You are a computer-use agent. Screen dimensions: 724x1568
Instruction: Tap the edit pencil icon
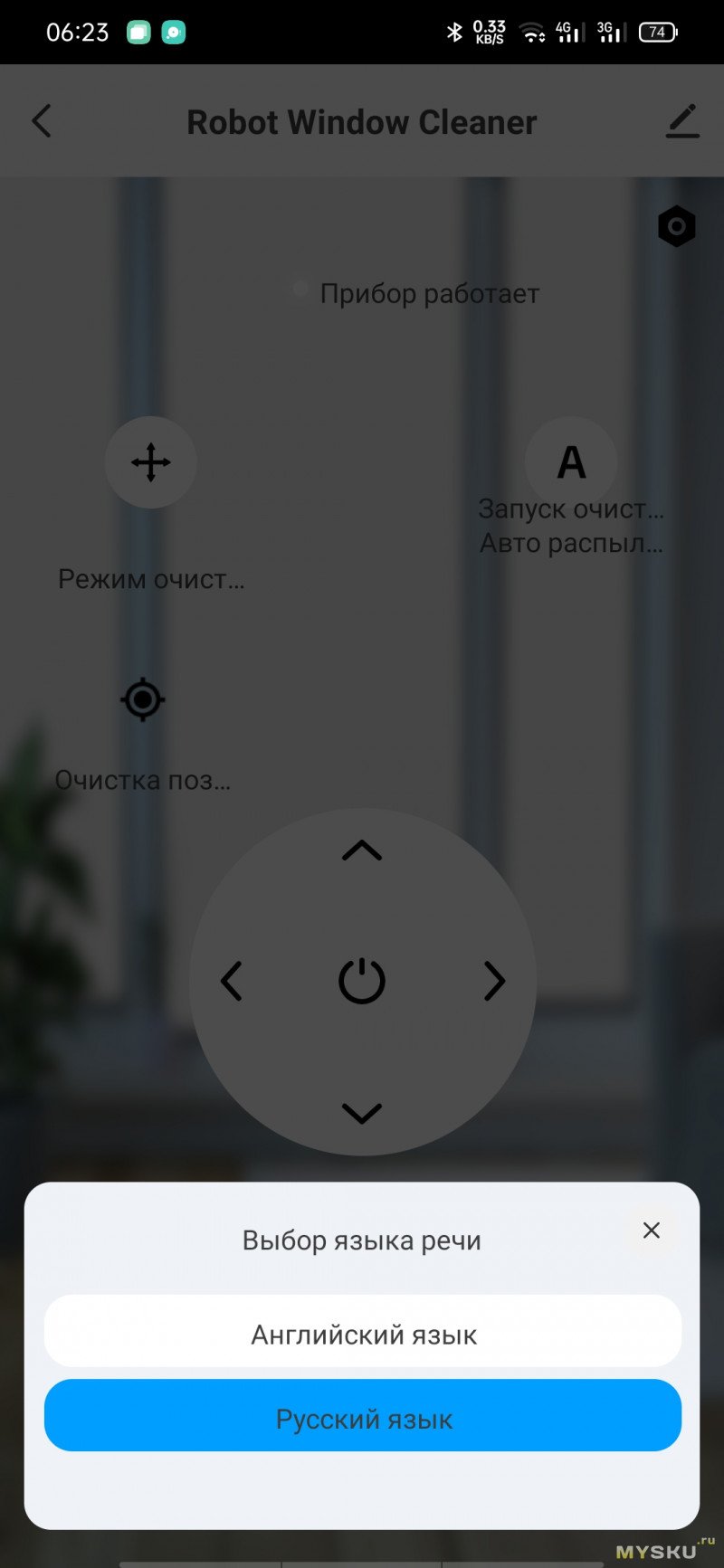[x=682, y=121]
